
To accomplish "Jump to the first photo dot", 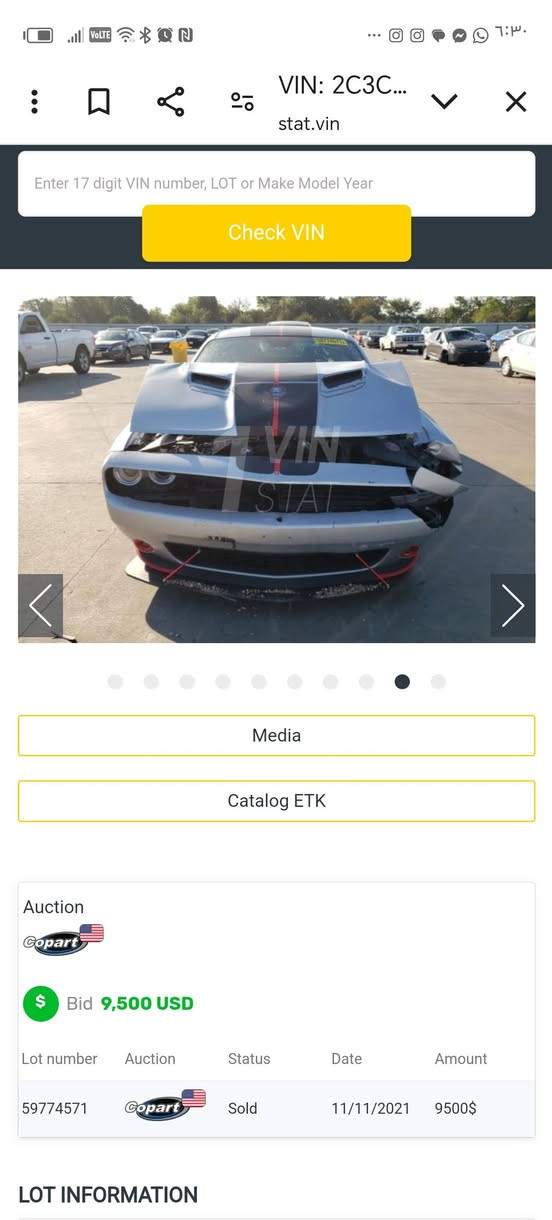I will pyautogui.click(x=115, y=682).
